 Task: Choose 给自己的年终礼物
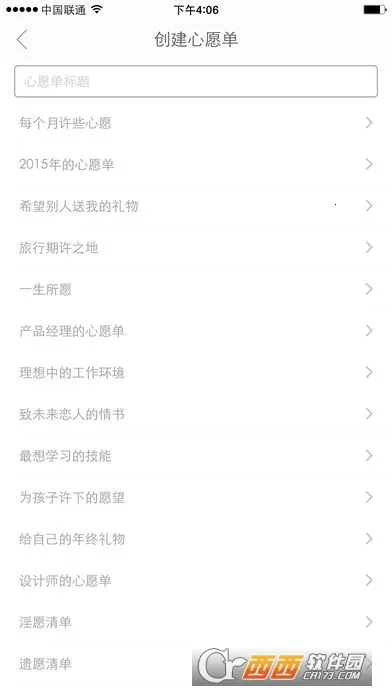pyautogui.click(x=196, y=539)
